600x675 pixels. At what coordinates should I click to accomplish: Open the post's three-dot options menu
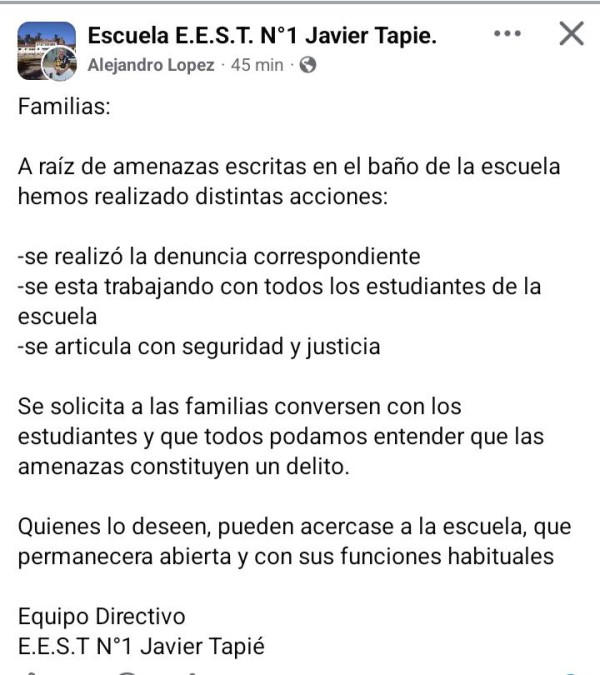pyautogui.click(x=508, y=34)
